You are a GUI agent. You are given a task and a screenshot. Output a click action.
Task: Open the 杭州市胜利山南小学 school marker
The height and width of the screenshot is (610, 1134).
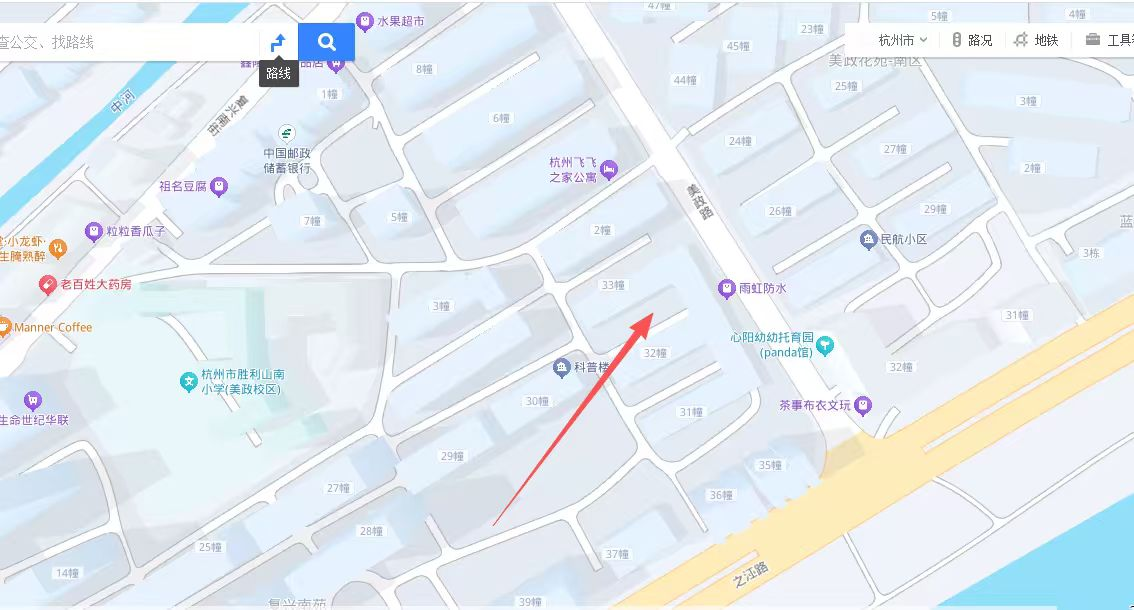point(188,381)
